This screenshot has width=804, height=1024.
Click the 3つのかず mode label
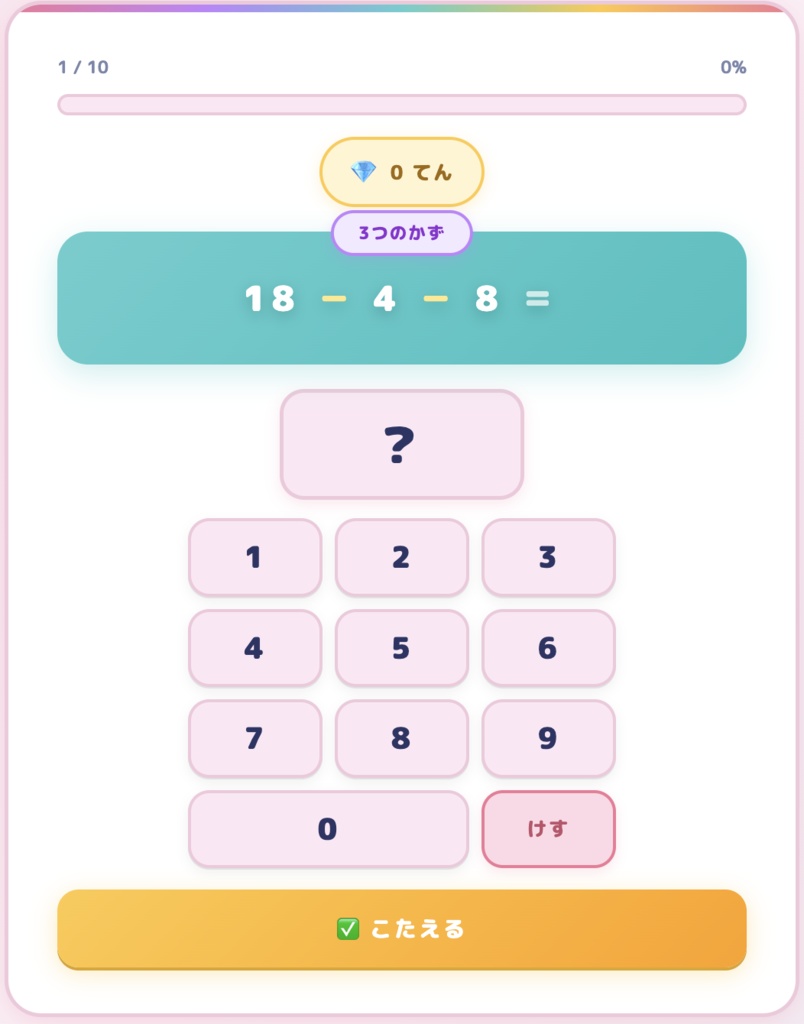point(401,232)
